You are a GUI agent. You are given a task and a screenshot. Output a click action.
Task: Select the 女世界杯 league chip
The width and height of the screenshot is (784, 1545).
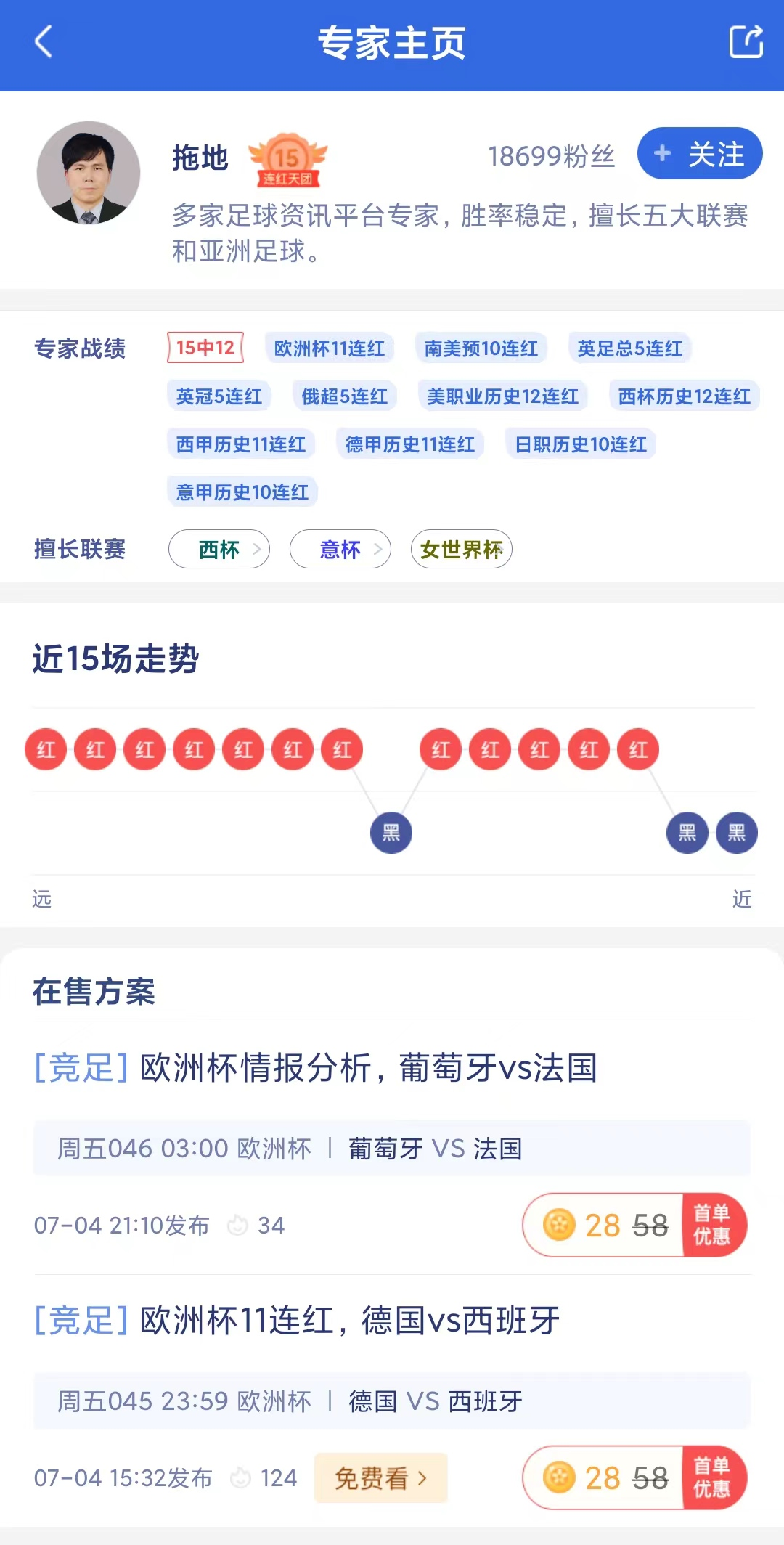point(461,549)
